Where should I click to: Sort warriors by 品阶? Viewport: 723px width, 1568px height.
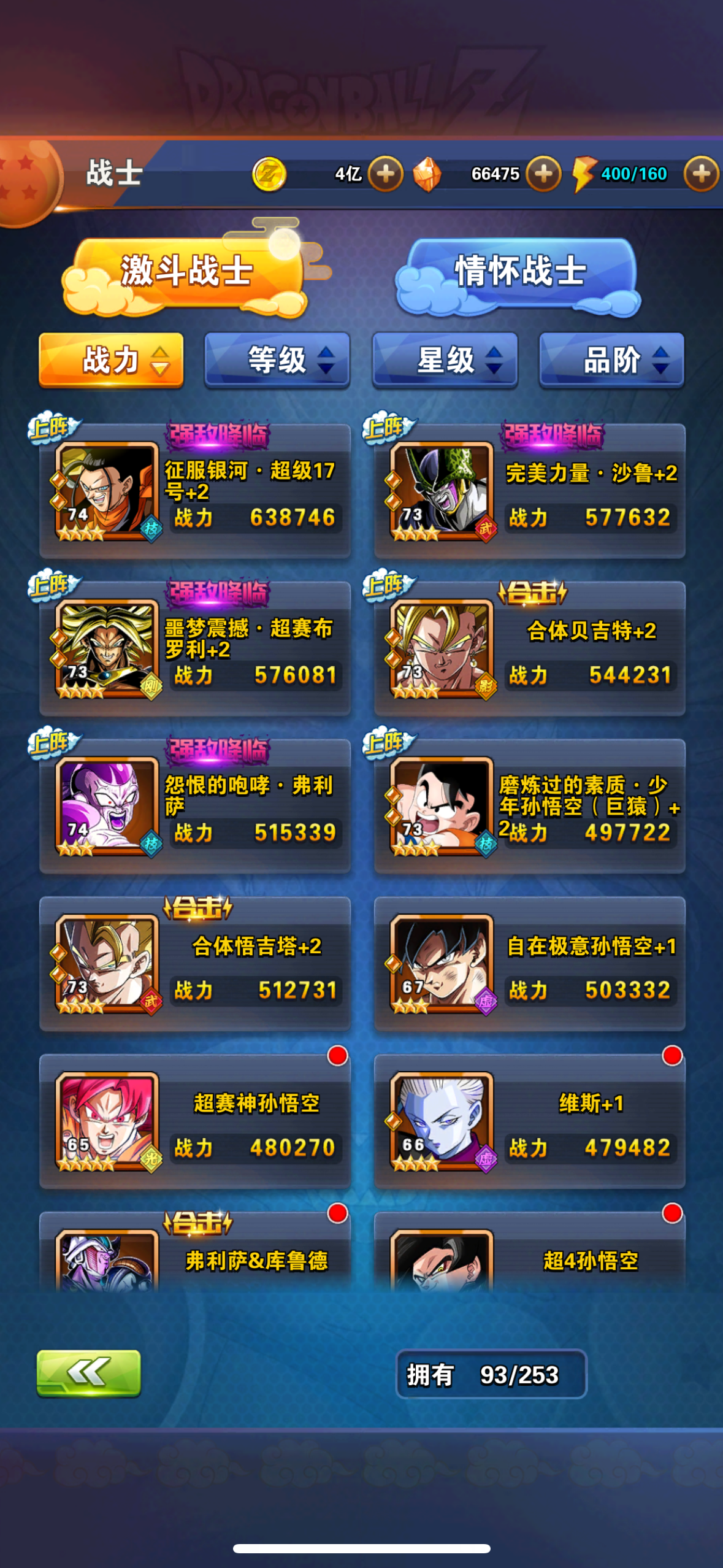611,360
